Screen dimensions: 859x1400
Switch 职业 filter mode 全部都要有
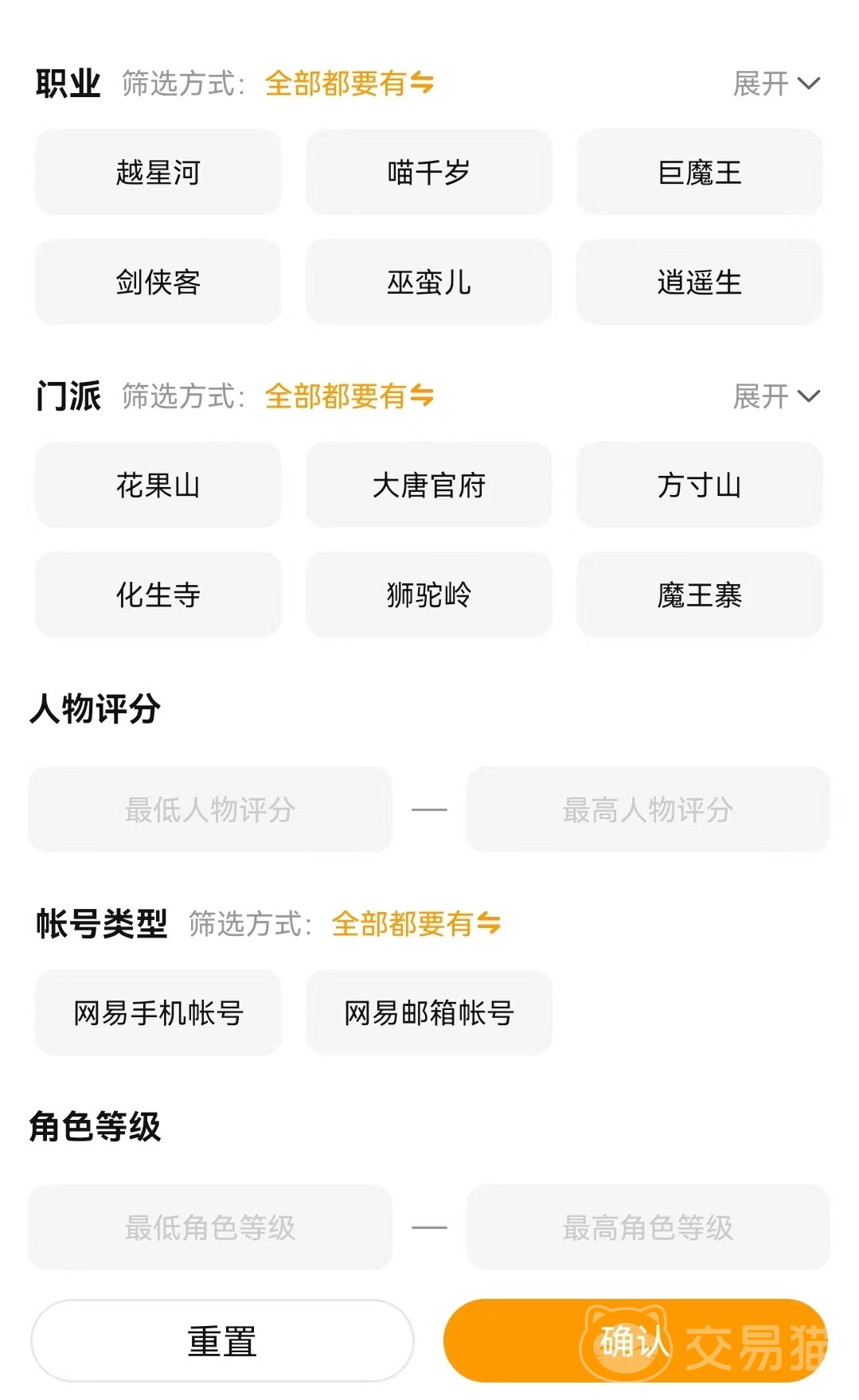pyautogui.click(x=349, y=84)
